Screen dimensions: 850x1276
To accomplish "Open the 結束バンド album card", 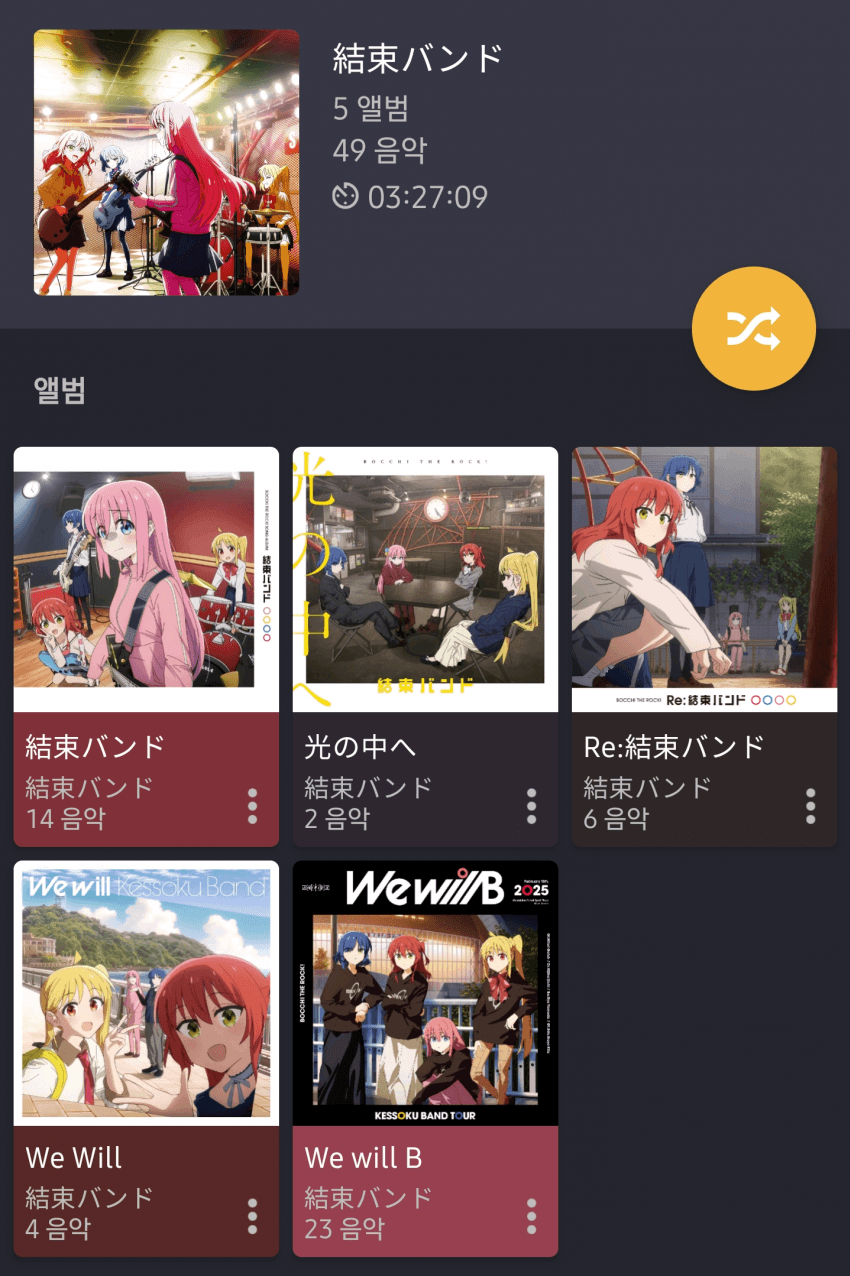I will click(146, 580).
